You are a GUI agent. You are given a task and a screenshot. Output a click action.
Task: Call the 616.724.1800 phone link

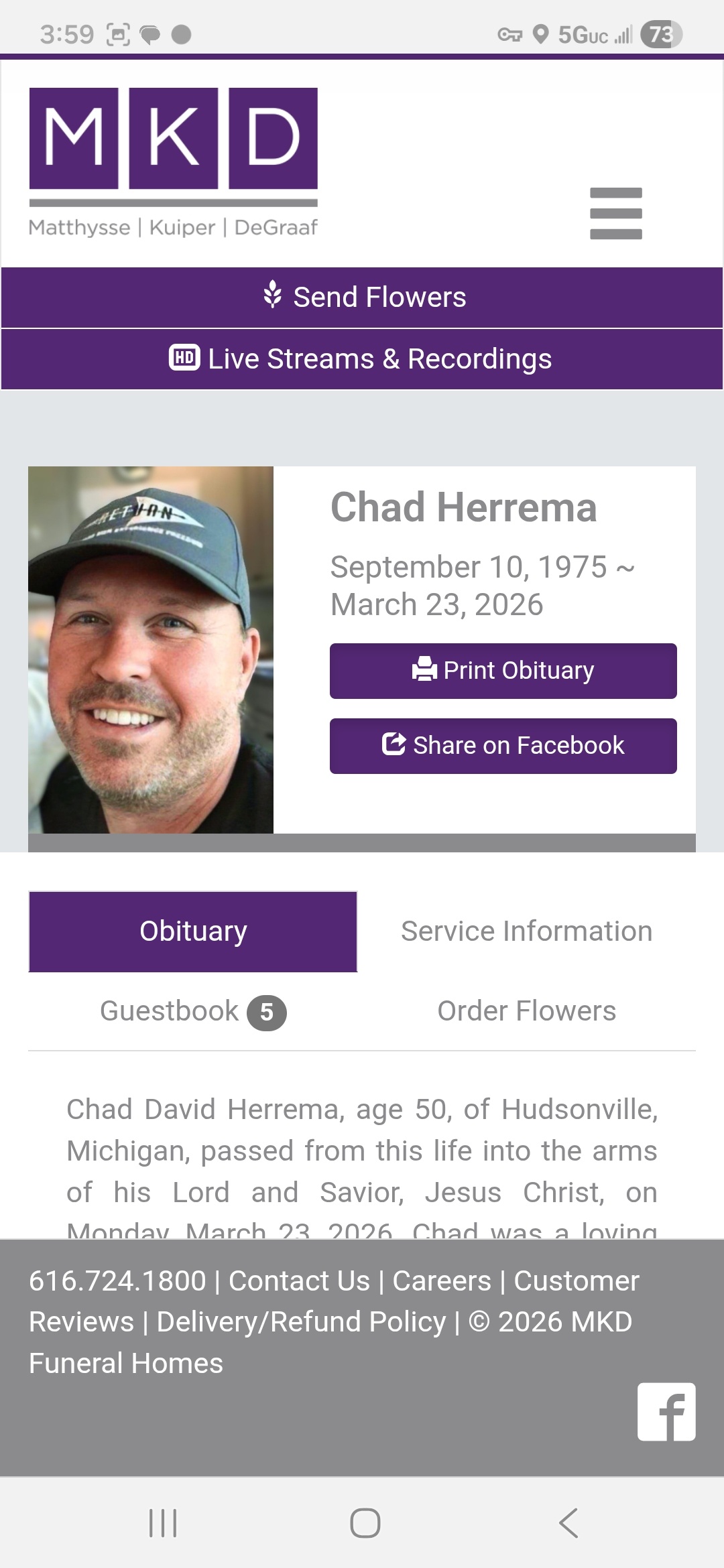point(117,1281)
